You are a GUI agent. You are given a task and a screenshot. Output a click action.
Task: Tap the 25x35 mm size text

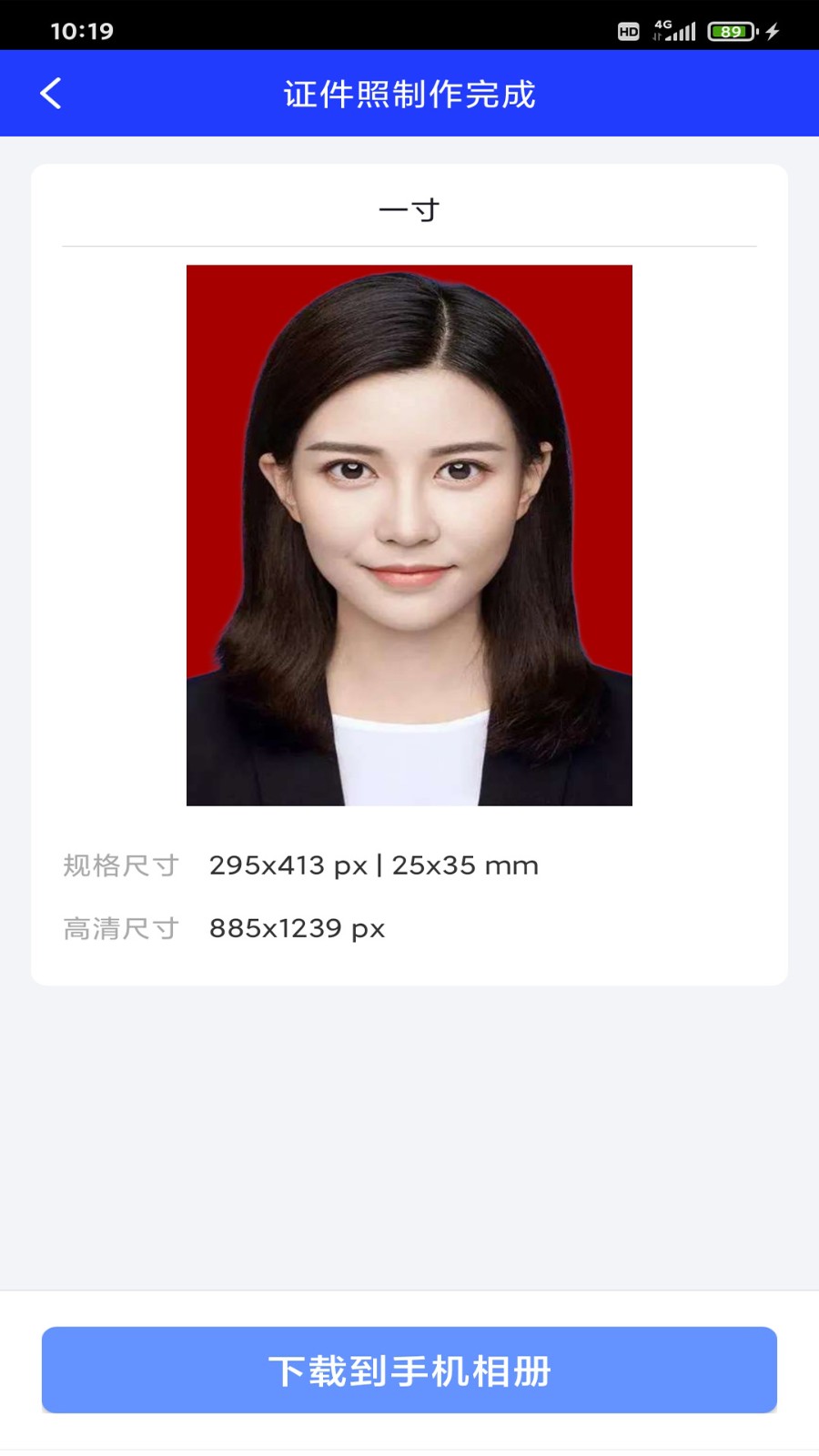pyautogui.click(x=466, y=865)
